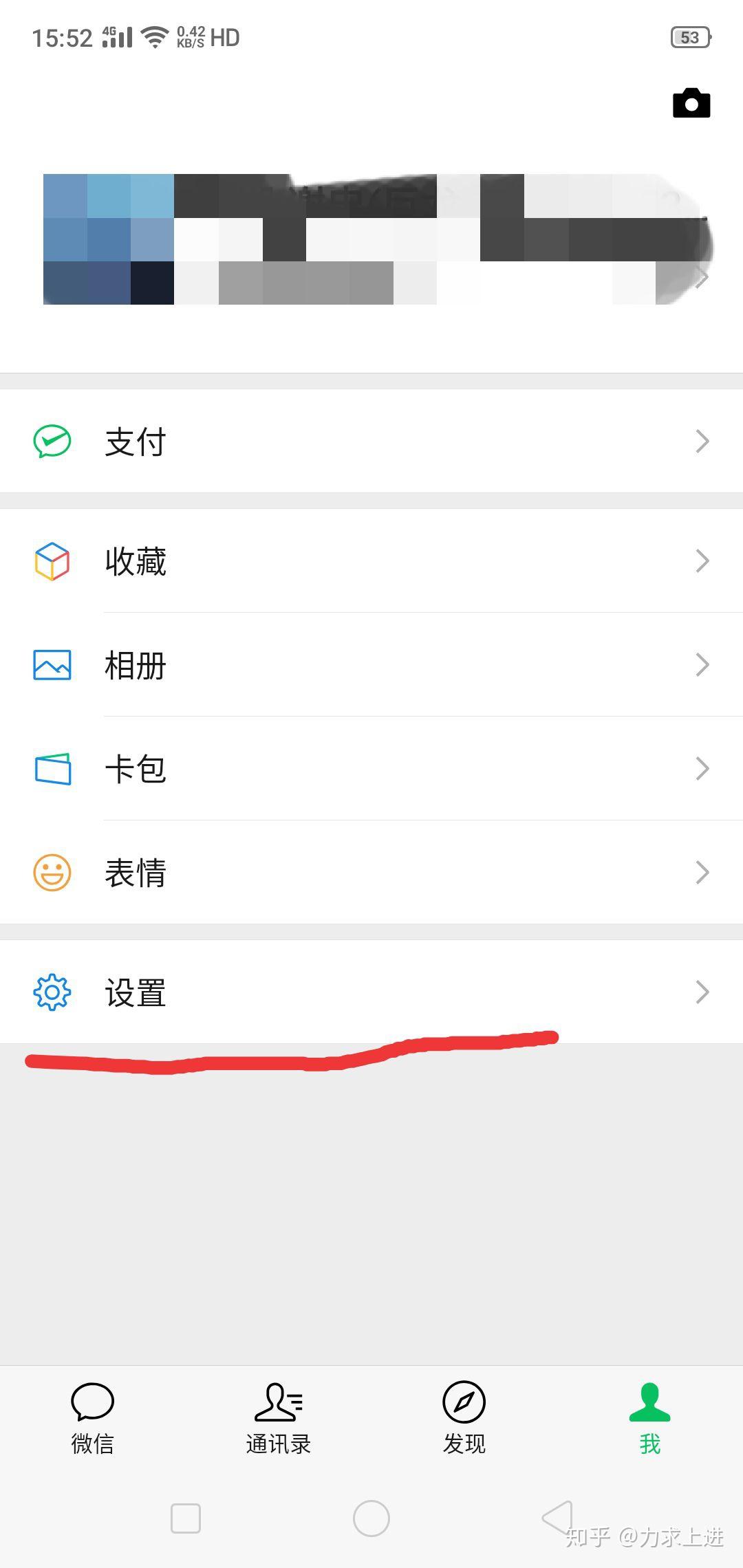
Task: Select the 我 profile tab
Action: (650, 1418)
